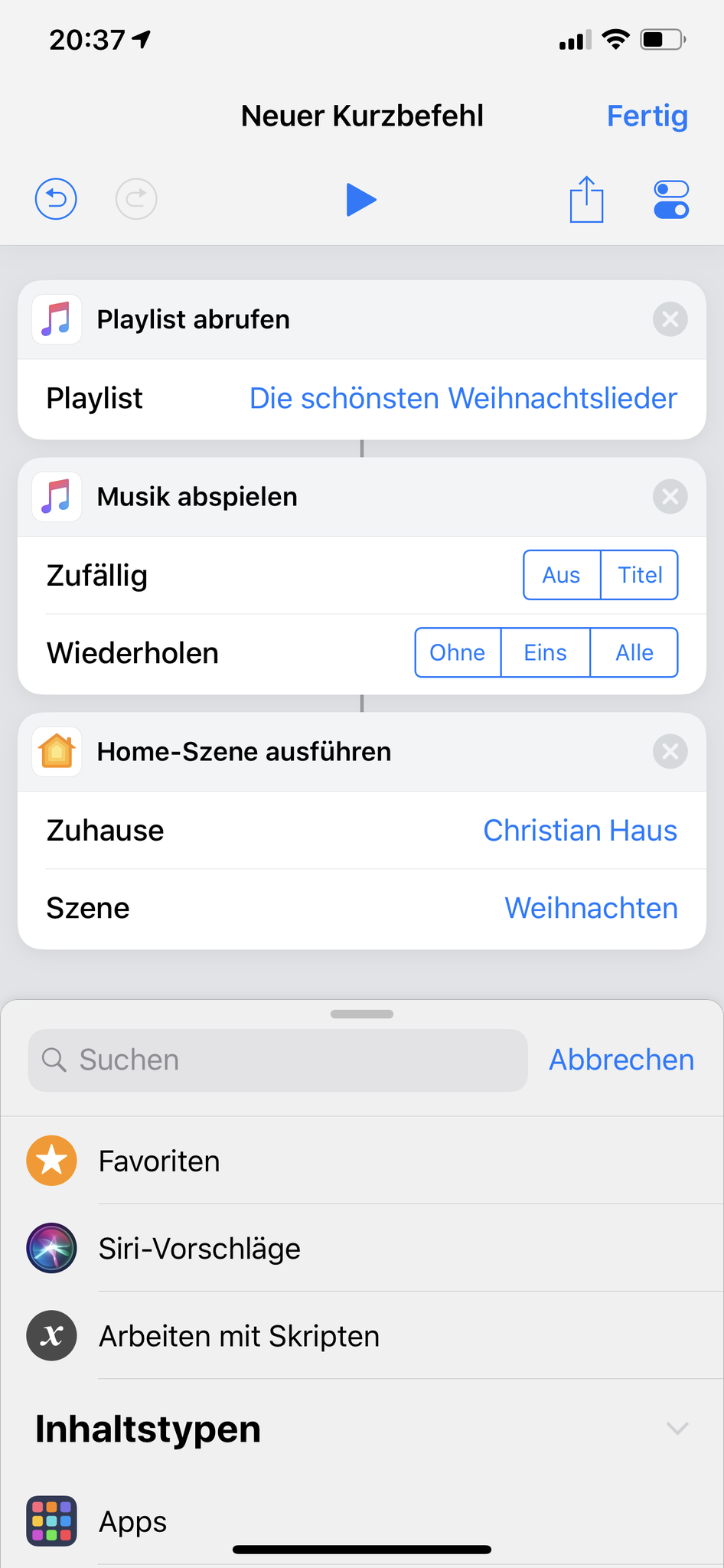Select Eins for Wiederholen
Screen dimensions: 724x1568
pyautogui.click(x=545, y=653)
